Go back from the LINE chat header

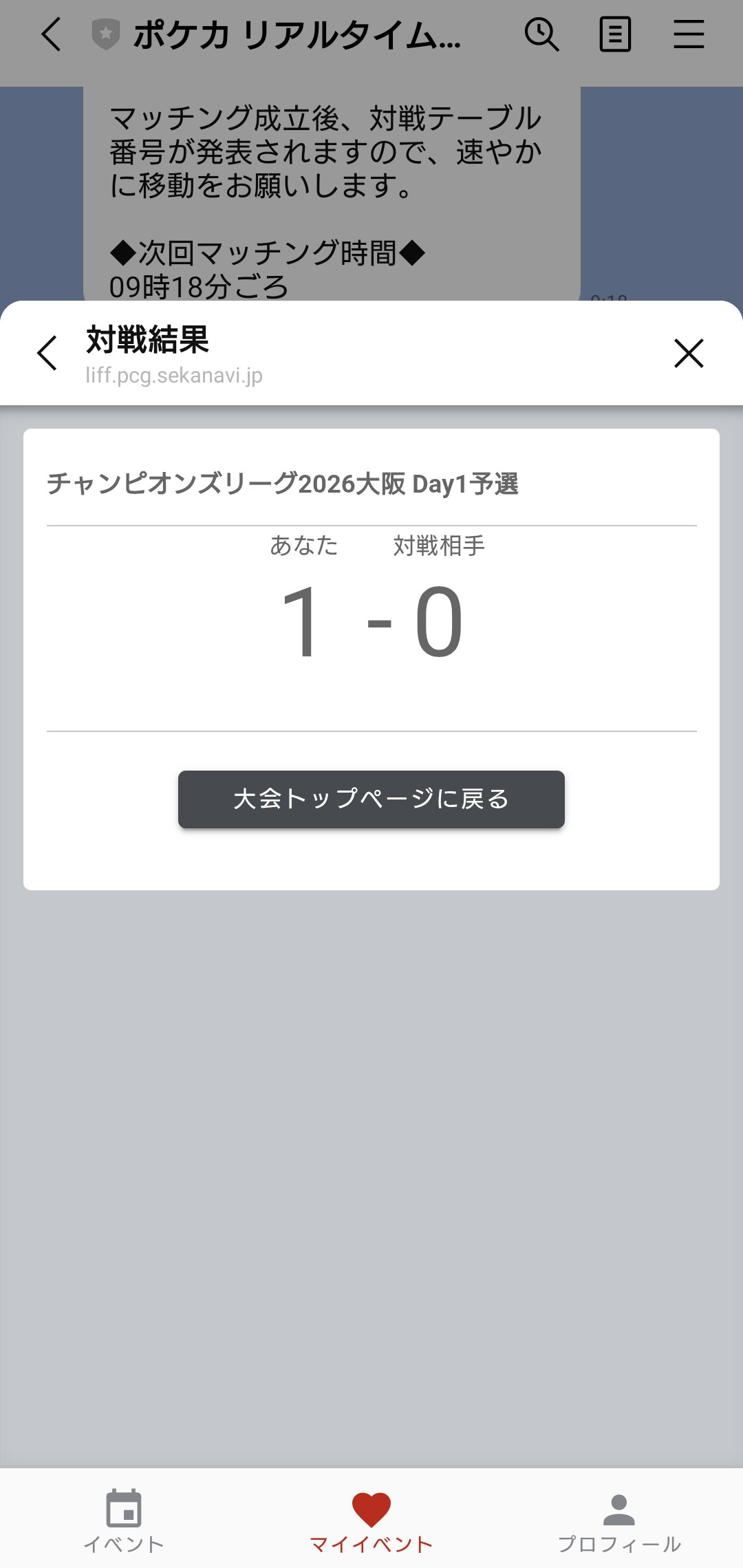[x=52, y=34]
